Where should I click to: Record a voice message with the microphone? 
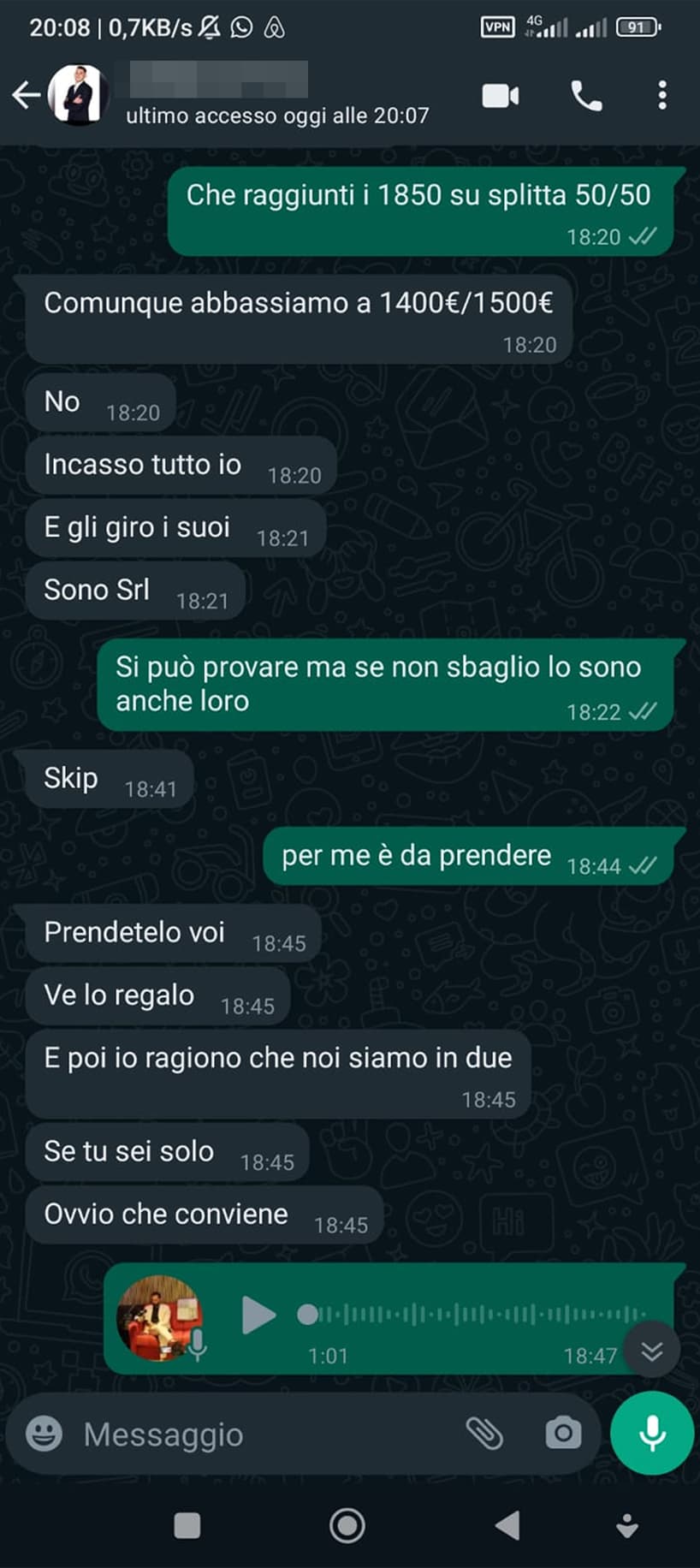tap(652, 1433)
